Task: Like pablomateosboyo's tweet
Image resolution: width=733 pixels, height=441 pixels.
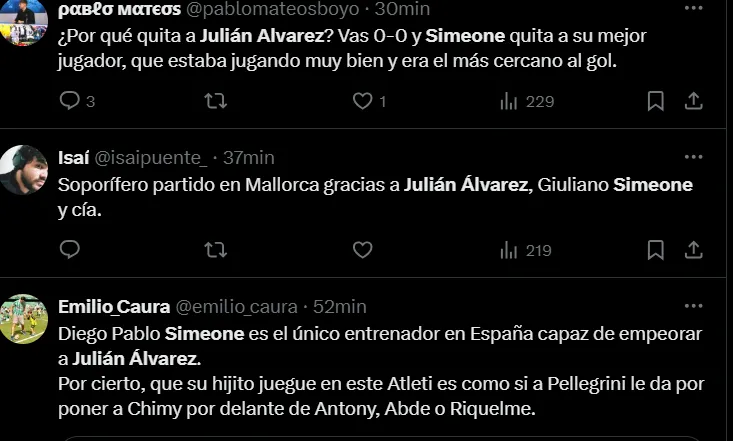Action: tap(362, 100)
